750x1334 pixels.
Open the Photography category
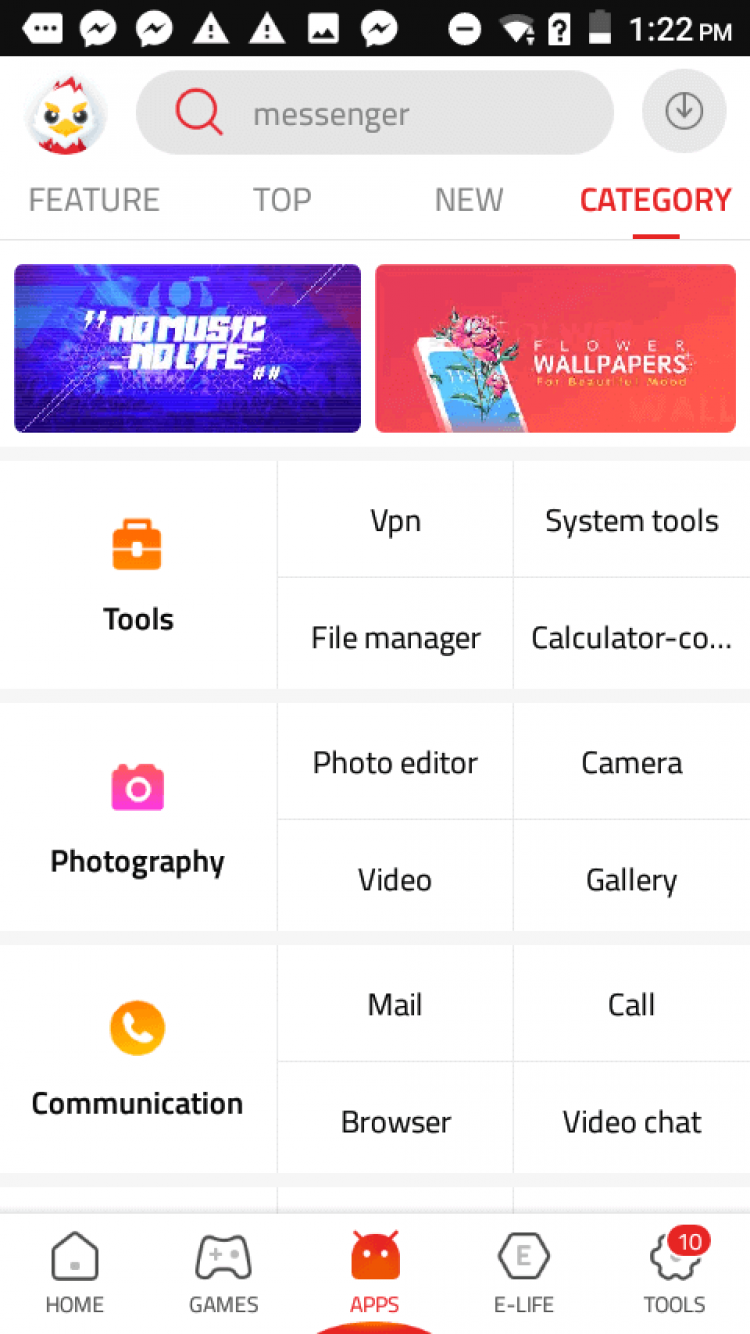[138, 817]
